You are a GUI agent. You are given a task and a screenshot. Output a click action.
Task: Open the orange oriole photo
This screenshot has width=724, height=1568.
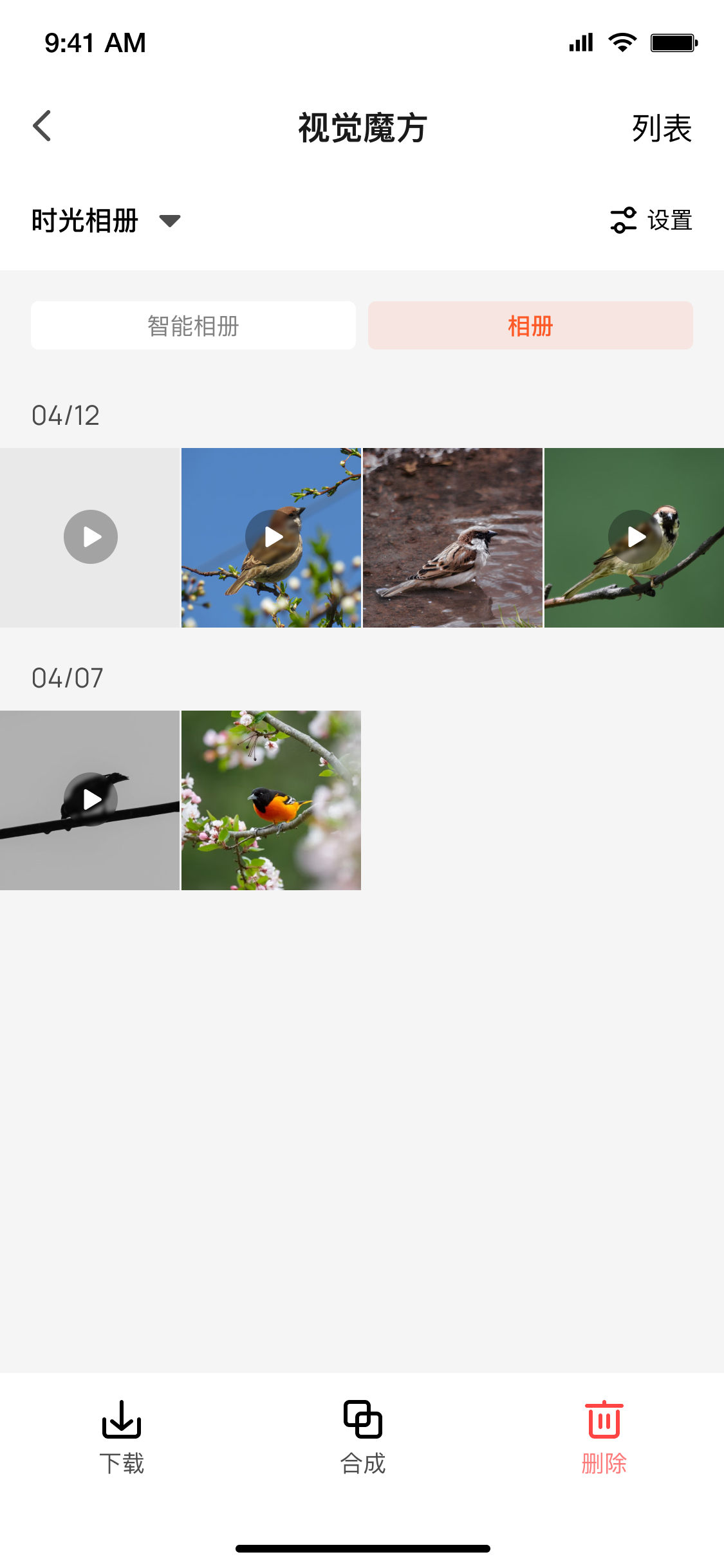click(271, 800)
